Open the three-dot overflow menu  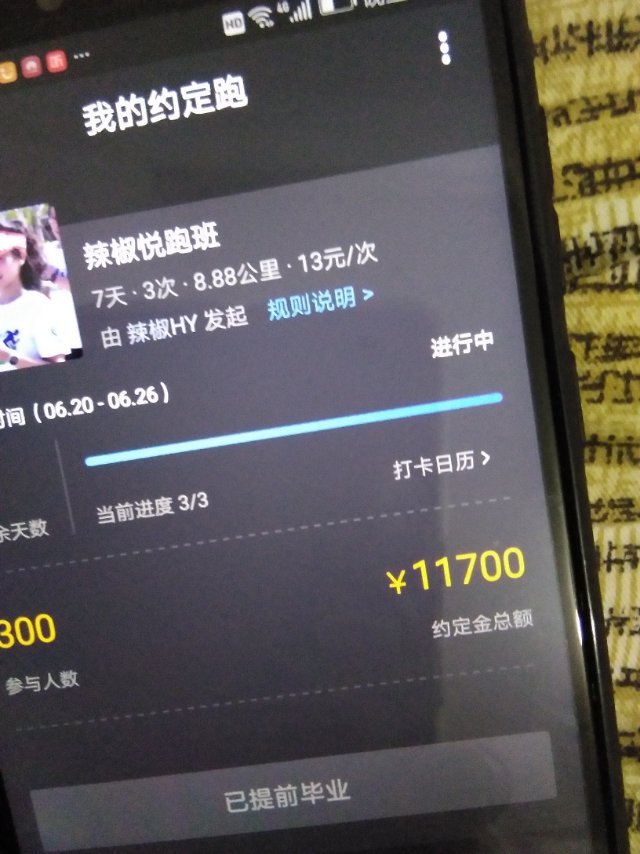point(444,47)
